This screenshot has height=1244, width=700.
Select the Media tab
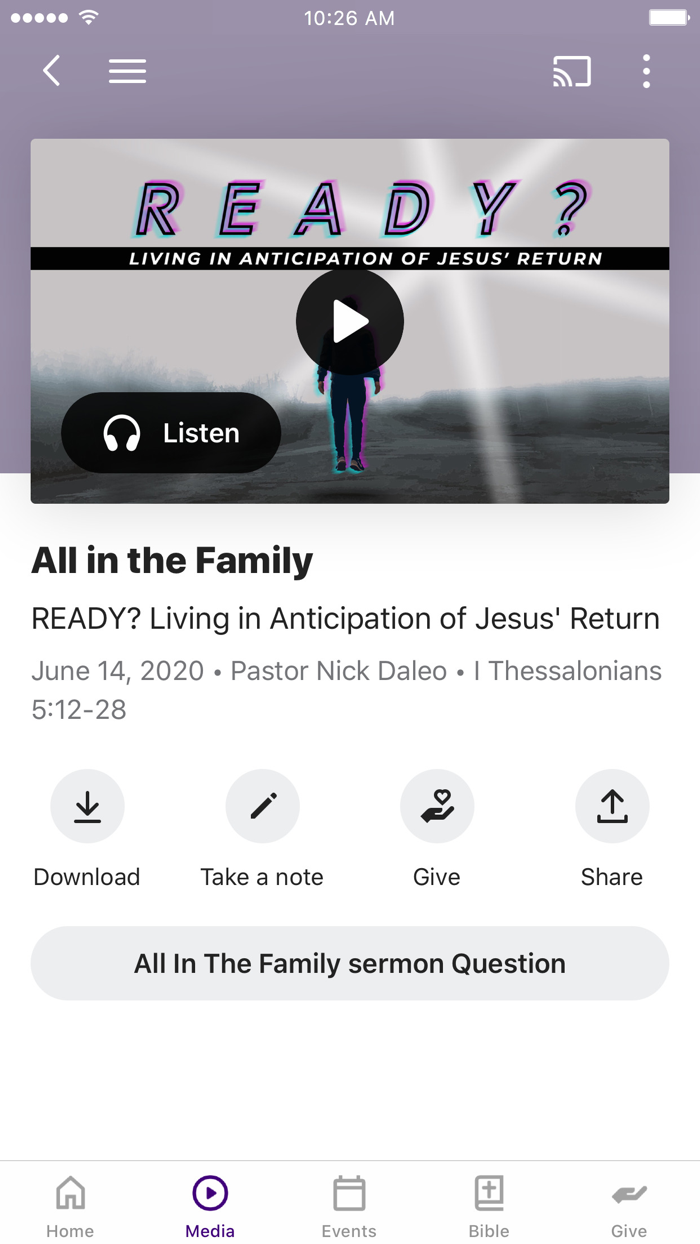point(210,1205)
